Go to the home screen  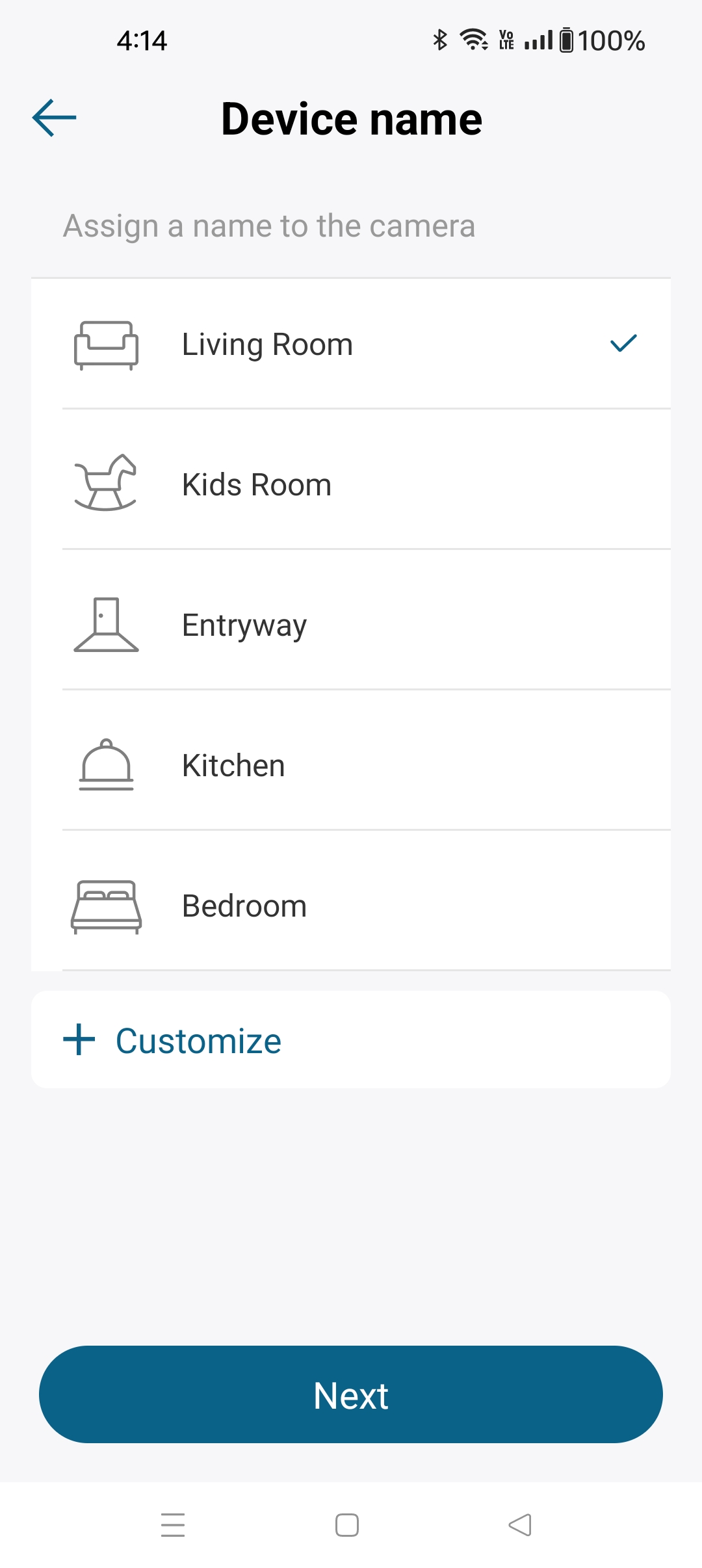(347, 1525)
